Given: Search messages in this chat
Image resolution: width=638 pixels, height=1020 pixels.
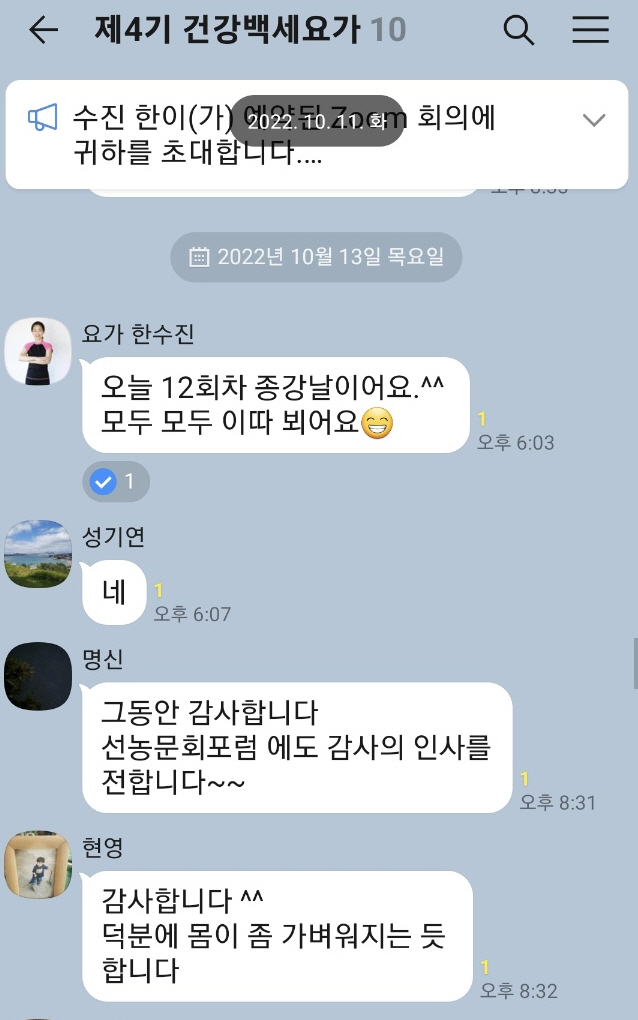Looking at the screenshot, I should pyautogui.click(x=519, y=31).
